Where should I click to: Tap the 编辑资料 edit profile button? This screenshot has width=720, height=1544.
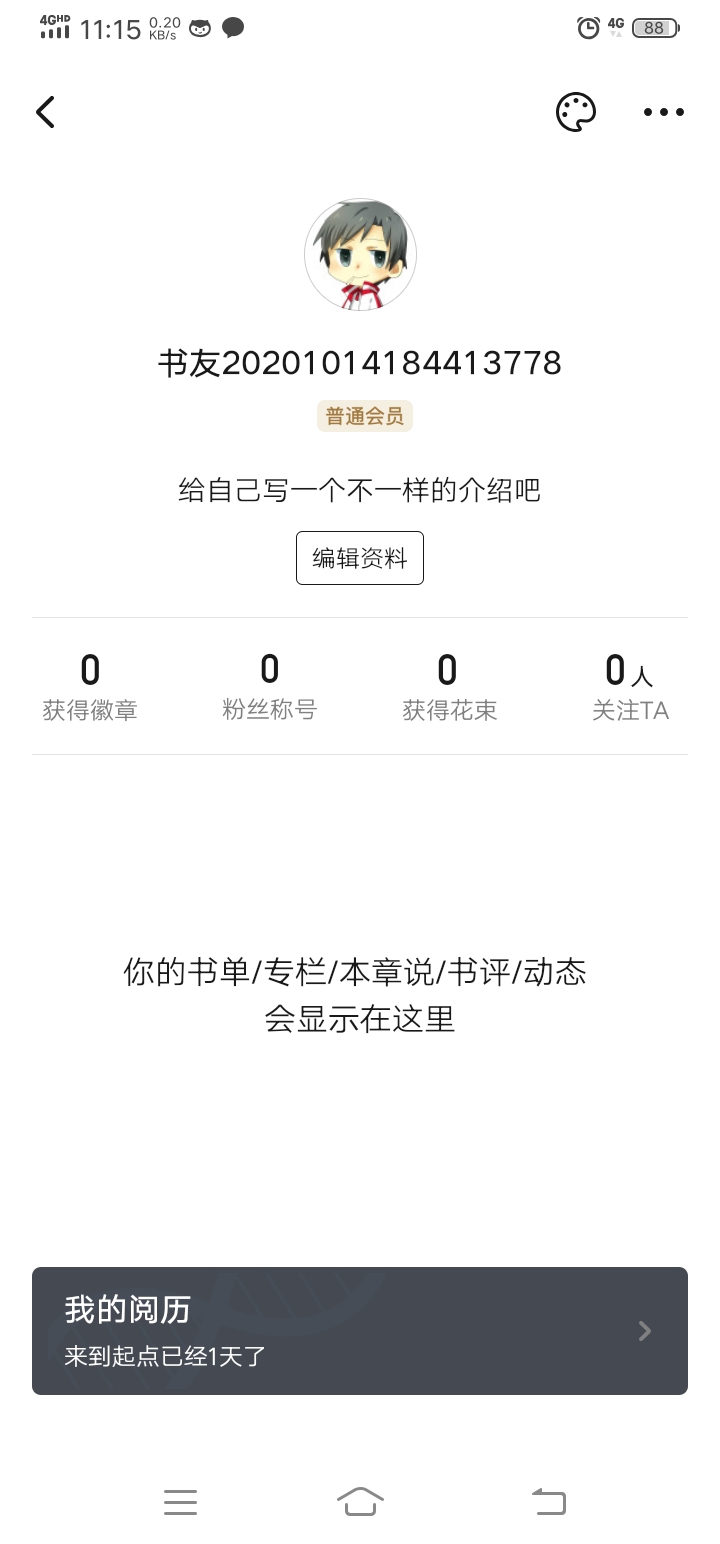click(x=360, y=558)
